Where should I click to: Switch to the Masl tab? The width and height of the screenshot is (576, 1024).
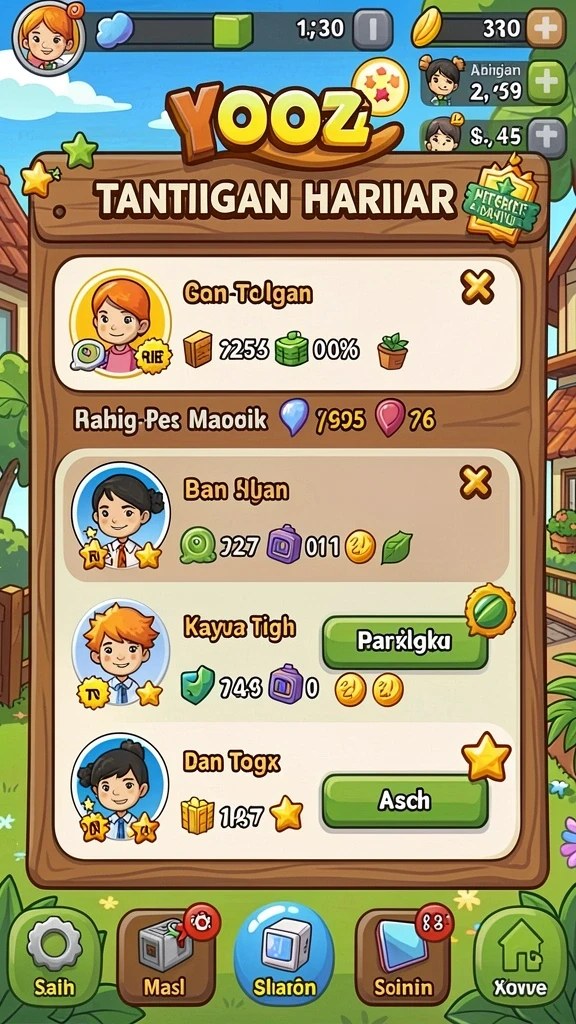(166, 956)
